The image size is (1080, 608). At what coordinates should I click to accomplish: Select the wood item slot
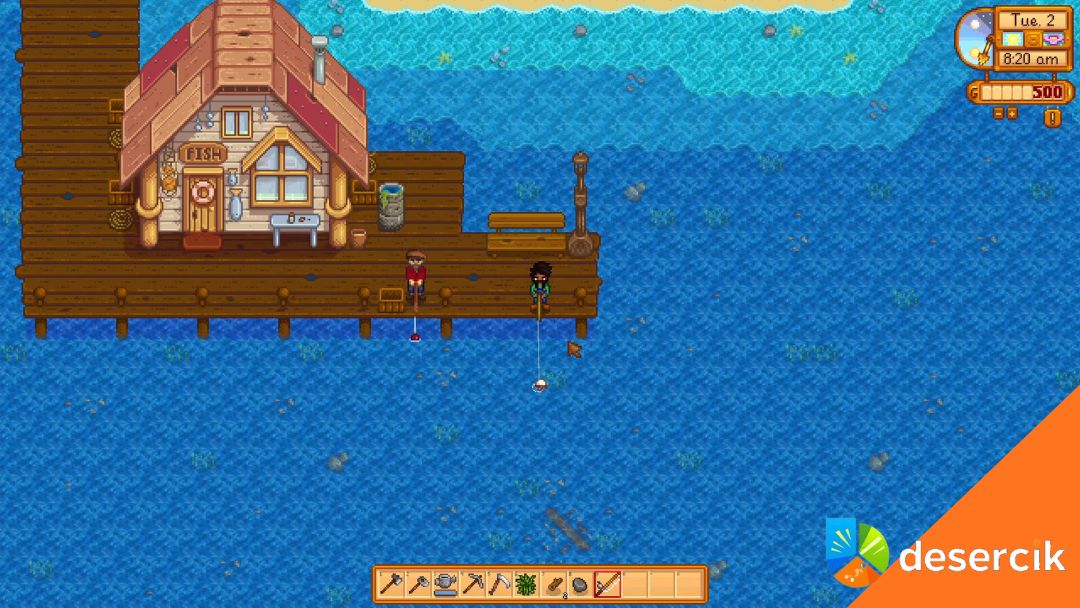pos(552,584)
